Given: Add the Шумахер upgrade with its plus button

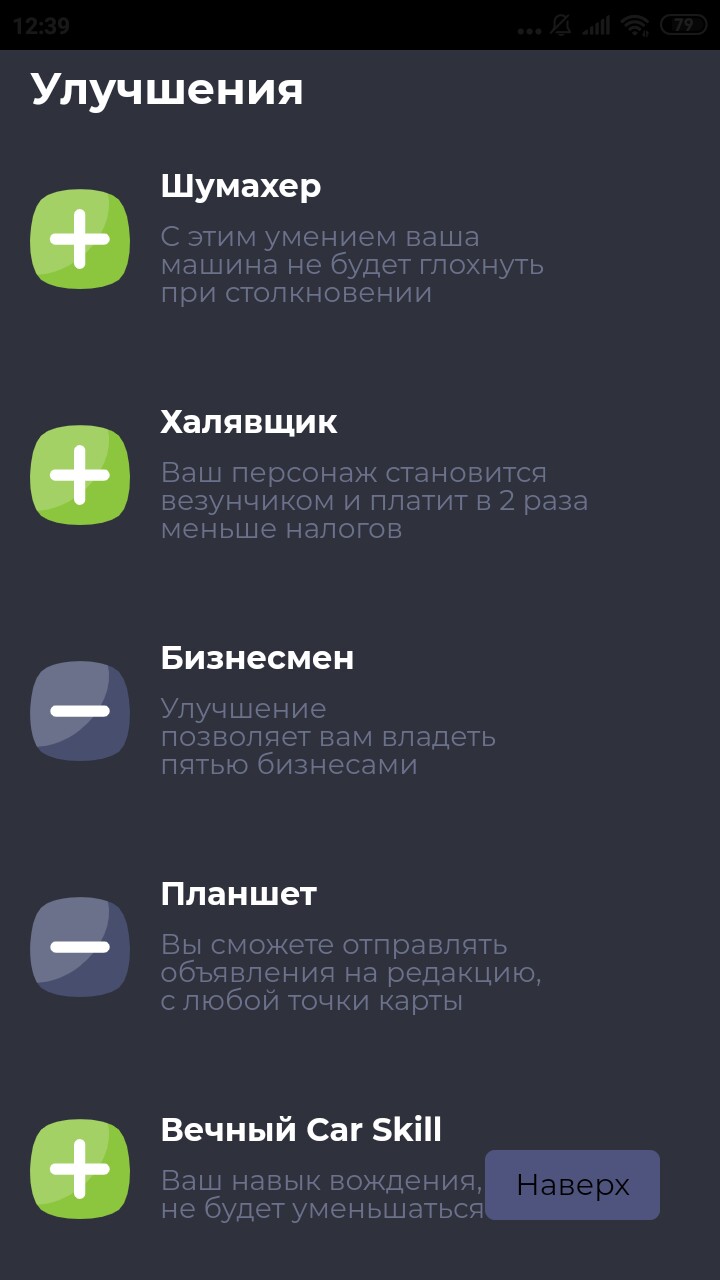Looking at the screenshot, I should click(x=80, y=239).
